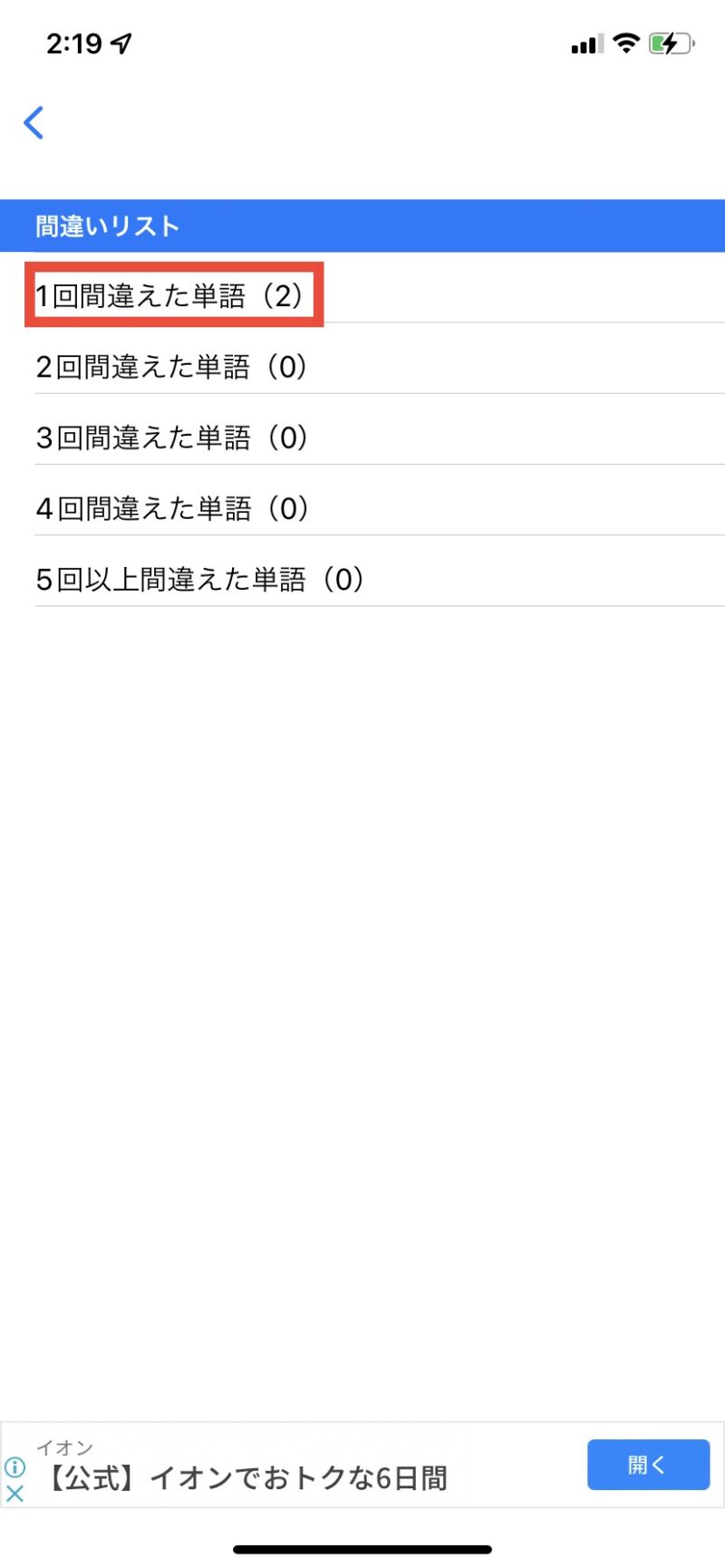Open 3回間違えた単語 list
The width and height of the screenshot is (725, 1568).
[x=172, y=438]
